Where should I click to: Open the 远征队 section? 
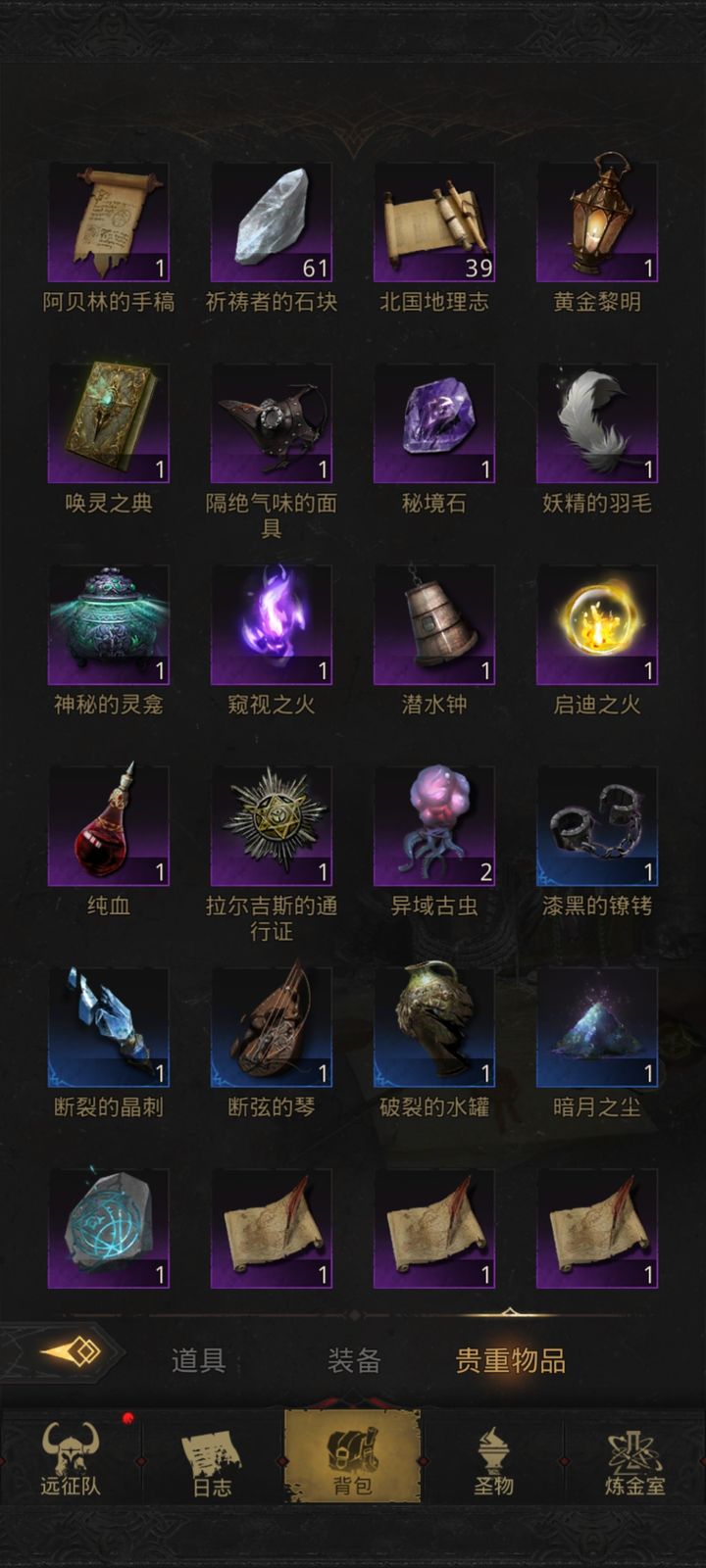71,1458
